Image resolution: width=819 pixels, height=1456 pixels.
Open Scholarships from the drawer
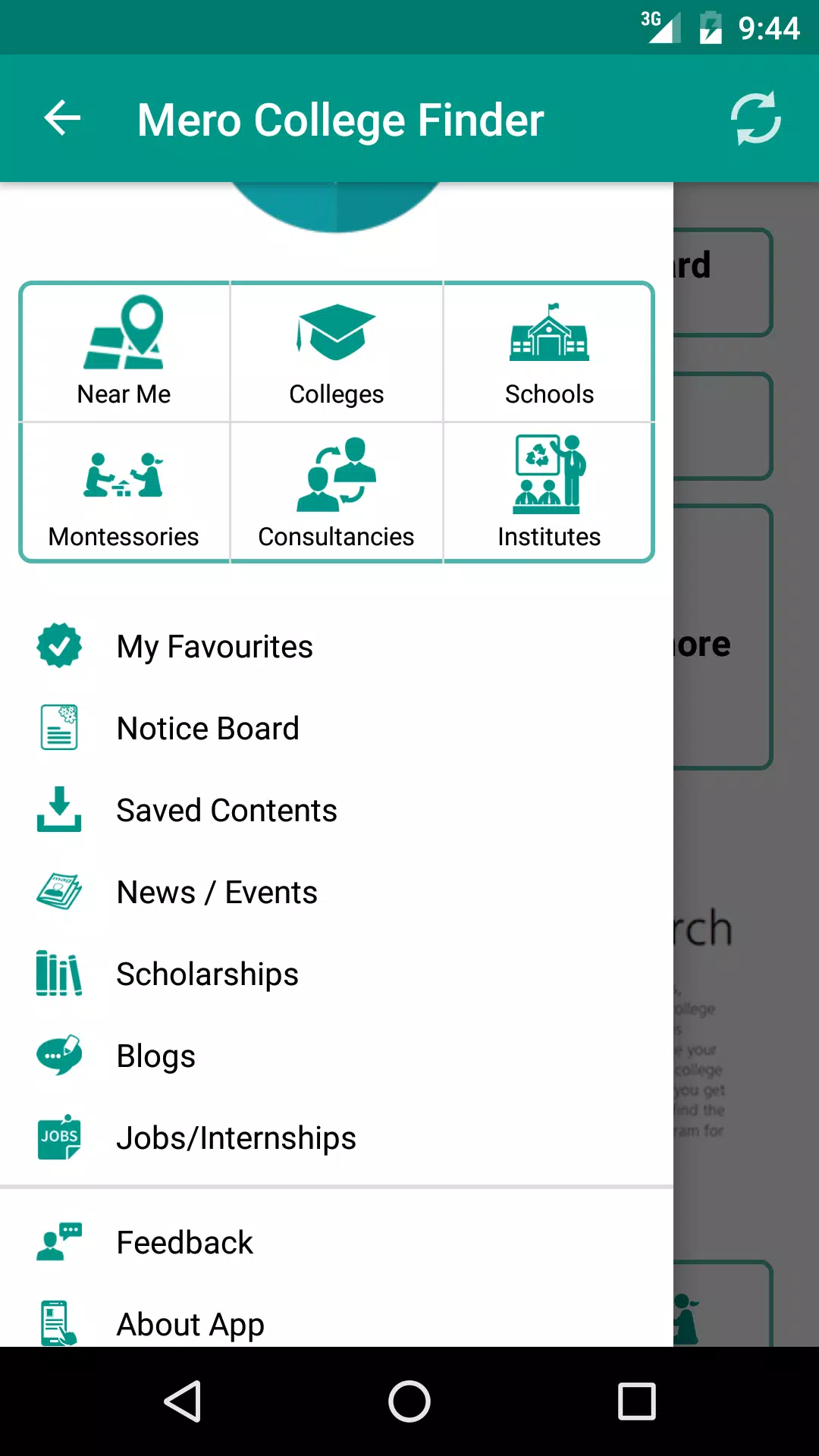tap(207, 974)
